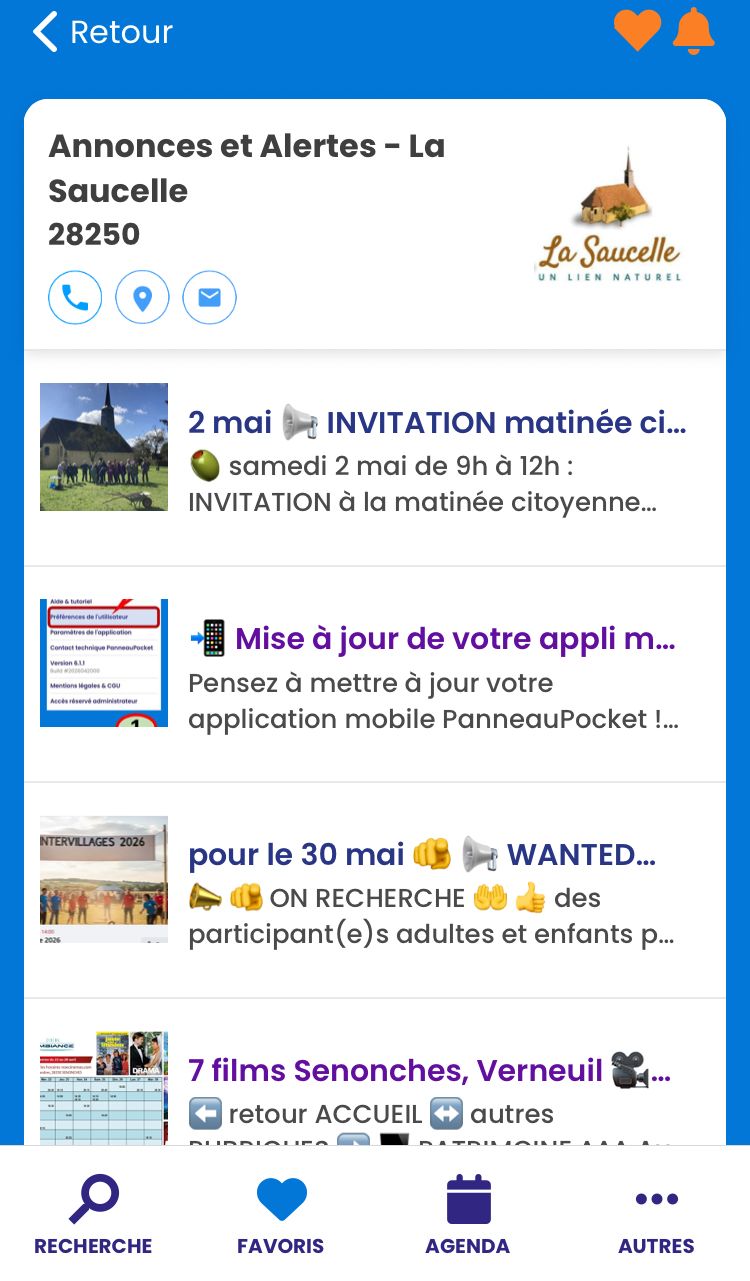
Task: Open the Autres menu tab
Action: pyautogui.click(x=656, y=1214)
